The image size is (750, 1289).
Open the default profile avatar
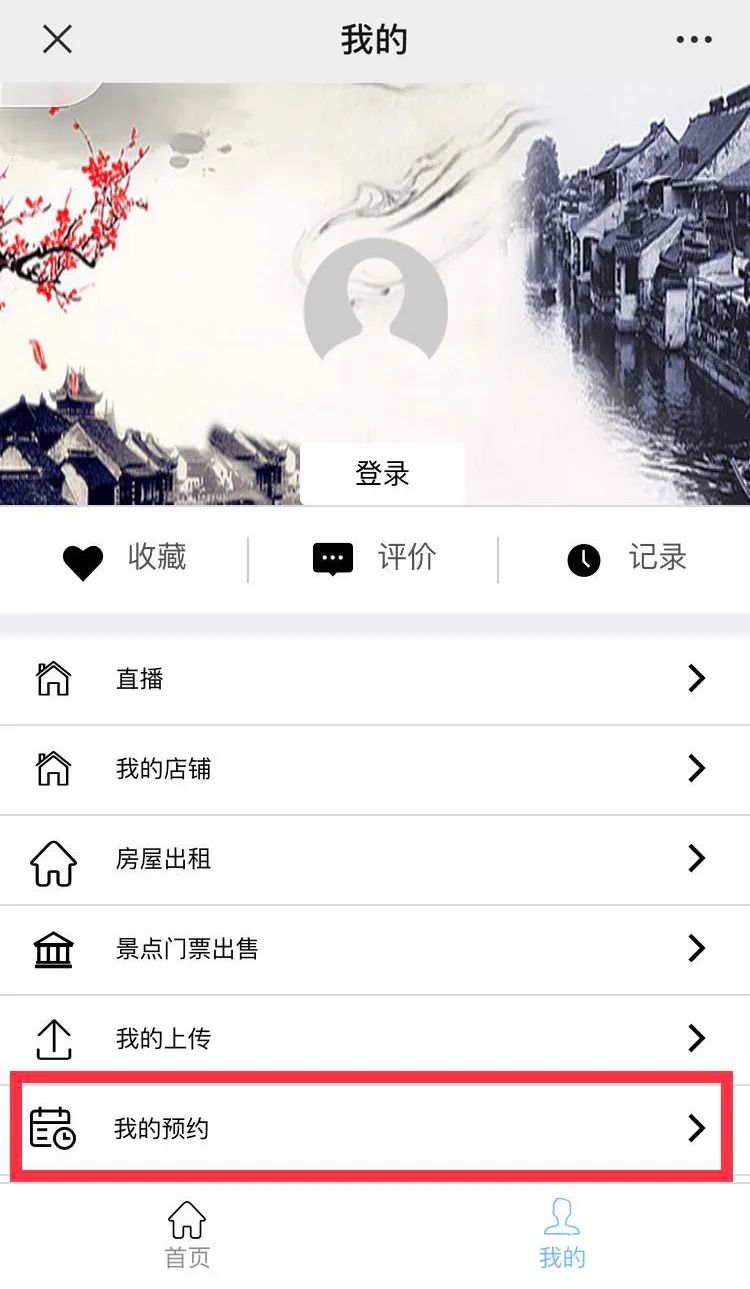(375, 305)
